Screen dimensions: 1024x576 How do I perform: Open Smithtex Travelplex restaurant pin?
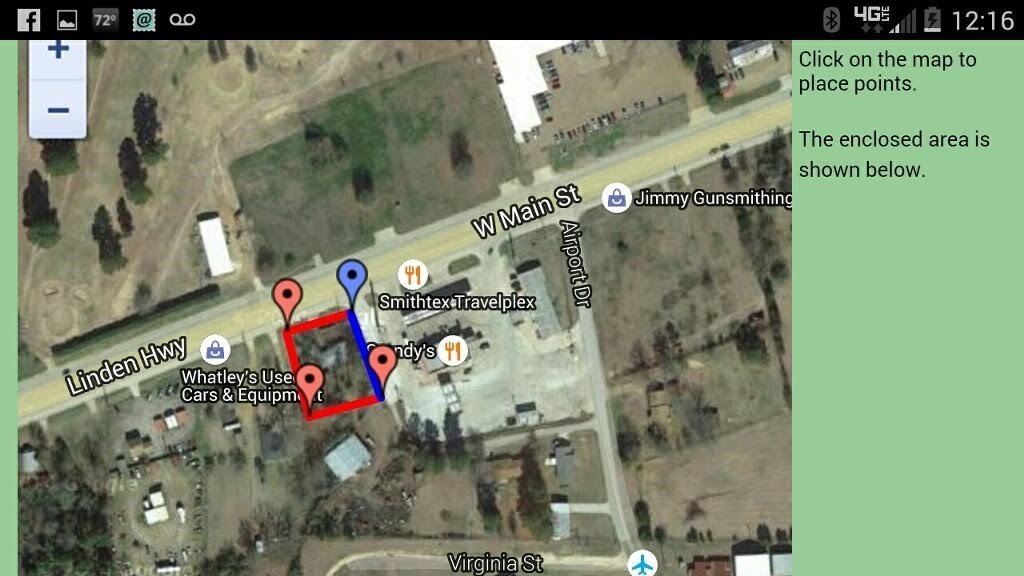[x=412, y=274]
